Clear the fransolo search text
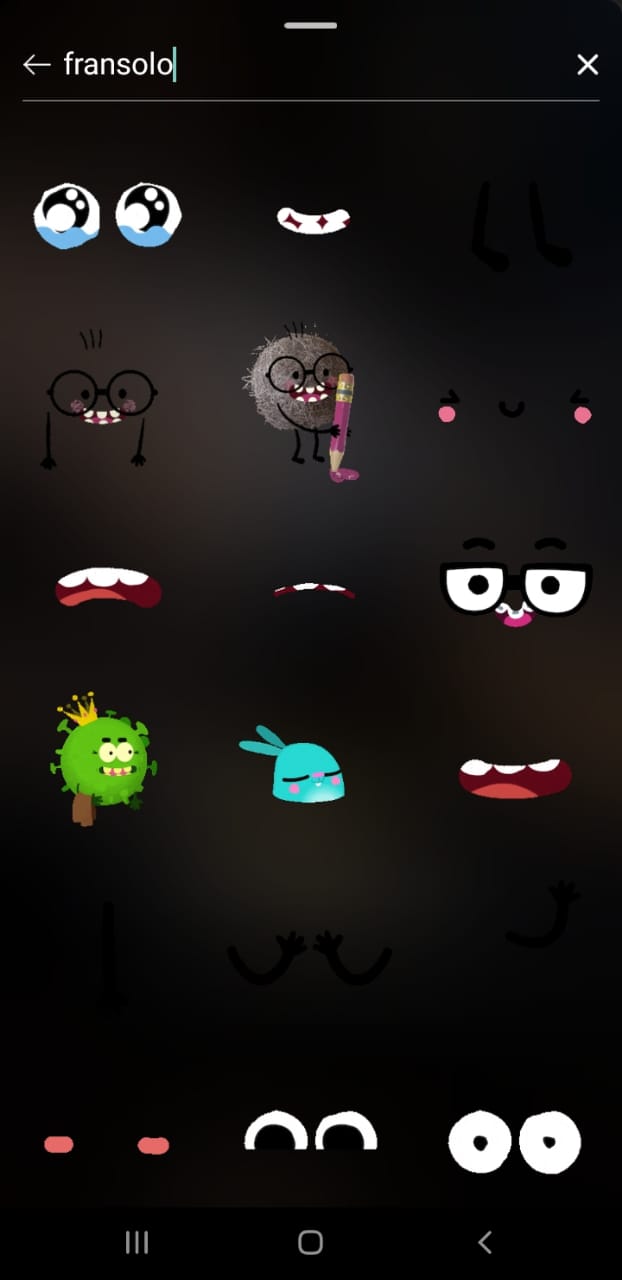622x1280 pixels. point(587,65)
